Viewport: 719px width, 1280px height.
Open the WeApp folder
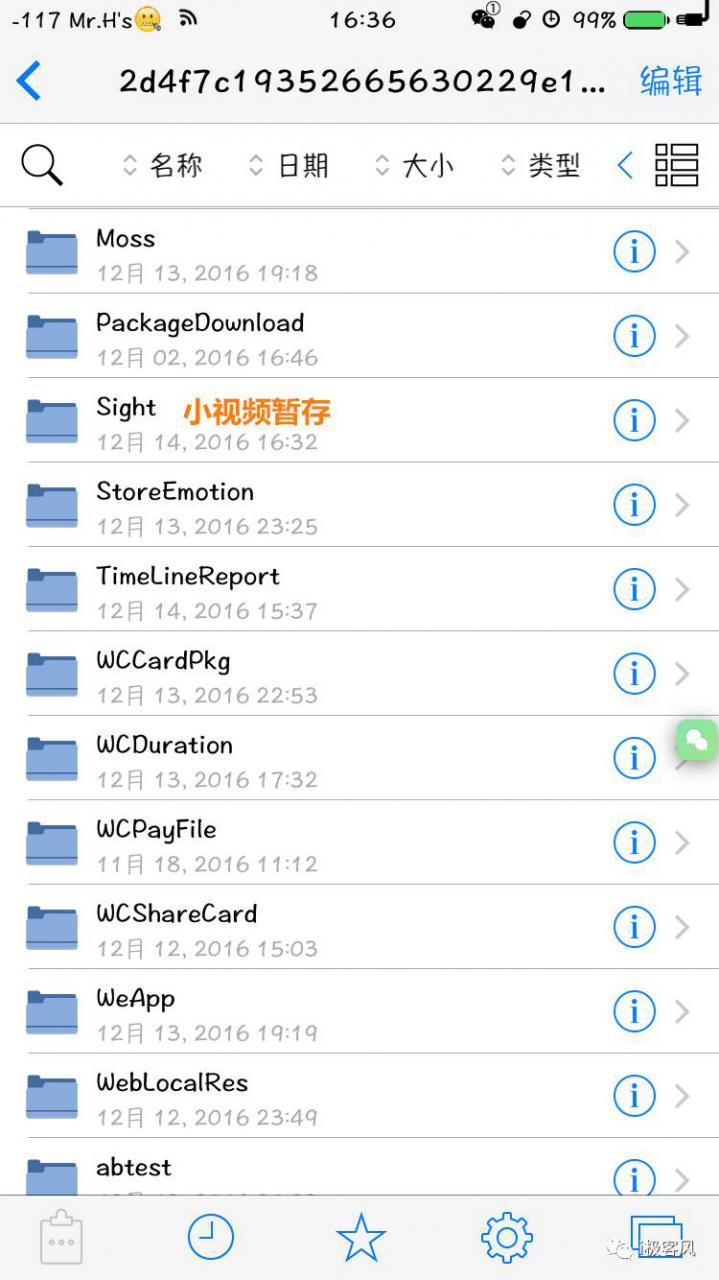pos(359,1011)
